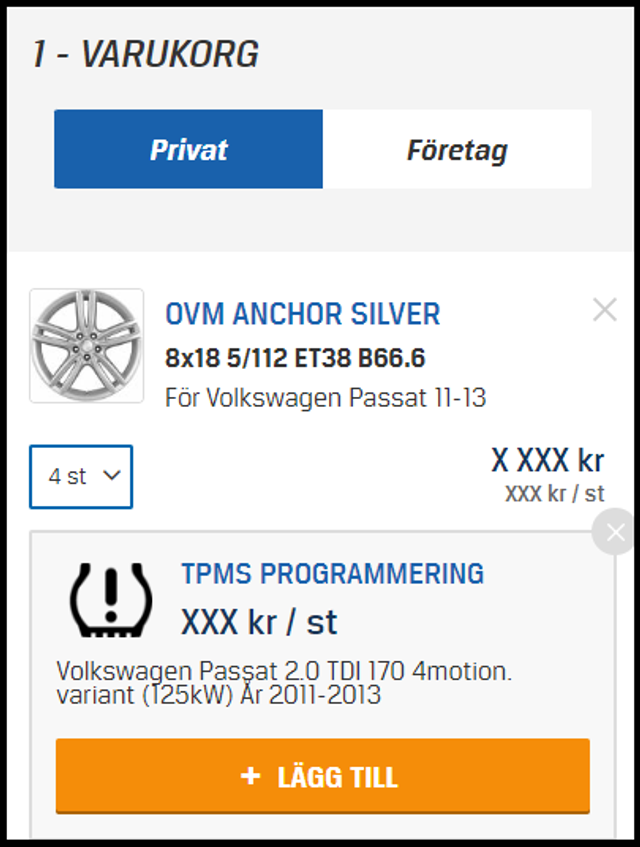640x847 pixels.
Task: Switch to the Företag tab
Action: [457, 150]
